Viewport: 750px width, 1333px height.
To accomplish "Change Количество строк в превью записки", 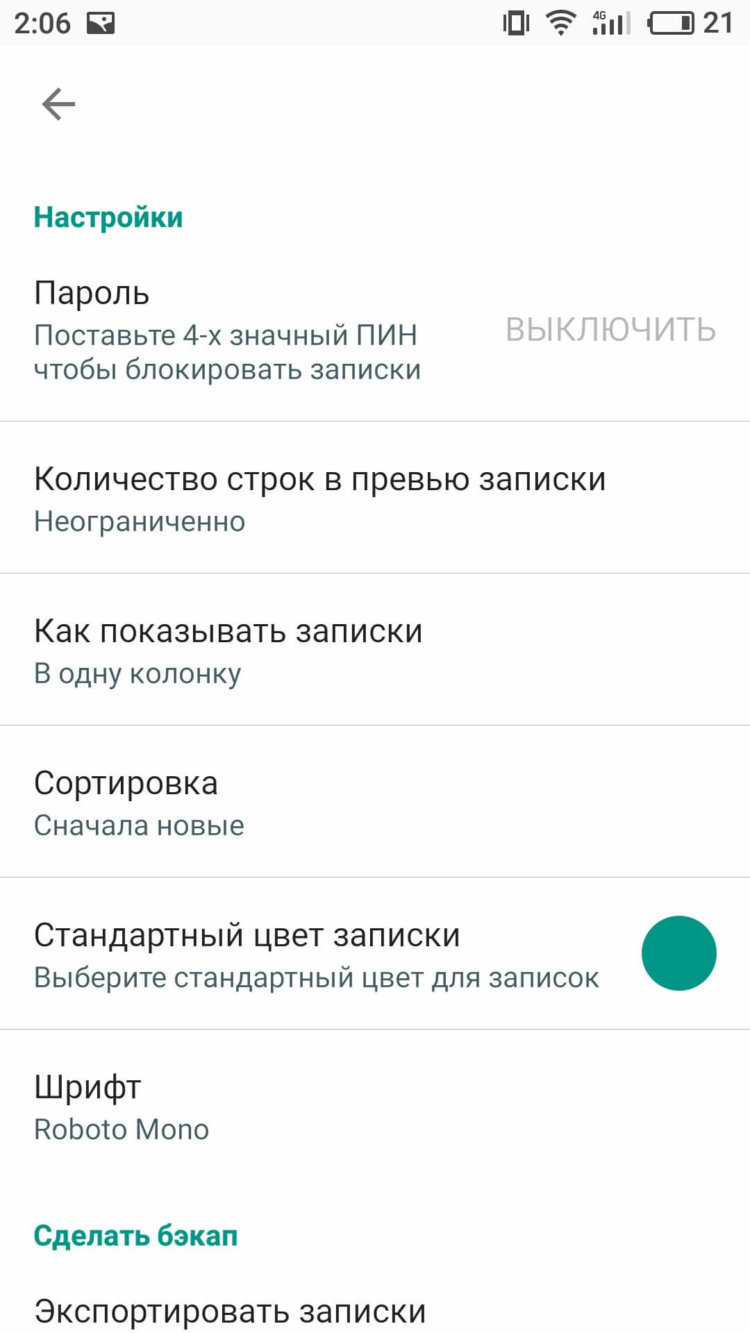I will pos(320,478).
